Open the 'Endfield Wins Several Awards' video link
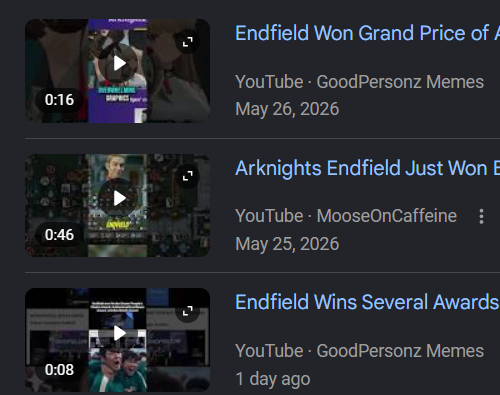The height and width of the screenshot is (395, 500). point(367,302)
